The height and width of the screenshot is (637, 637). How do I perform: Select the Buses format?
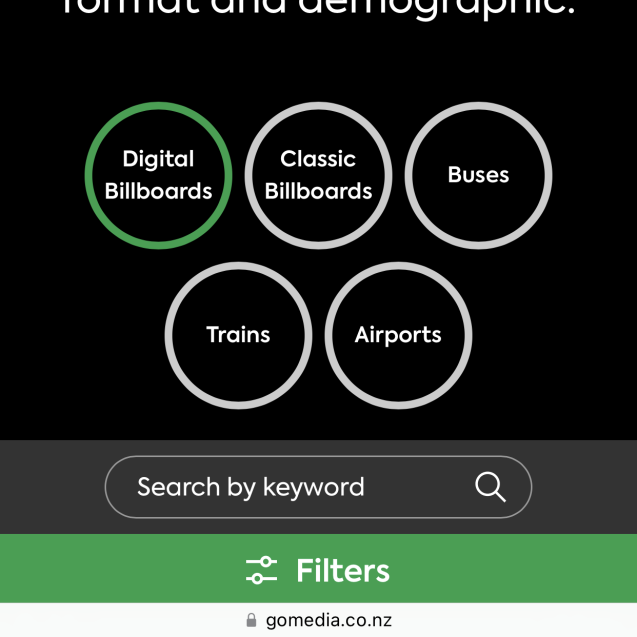[478, 175]
